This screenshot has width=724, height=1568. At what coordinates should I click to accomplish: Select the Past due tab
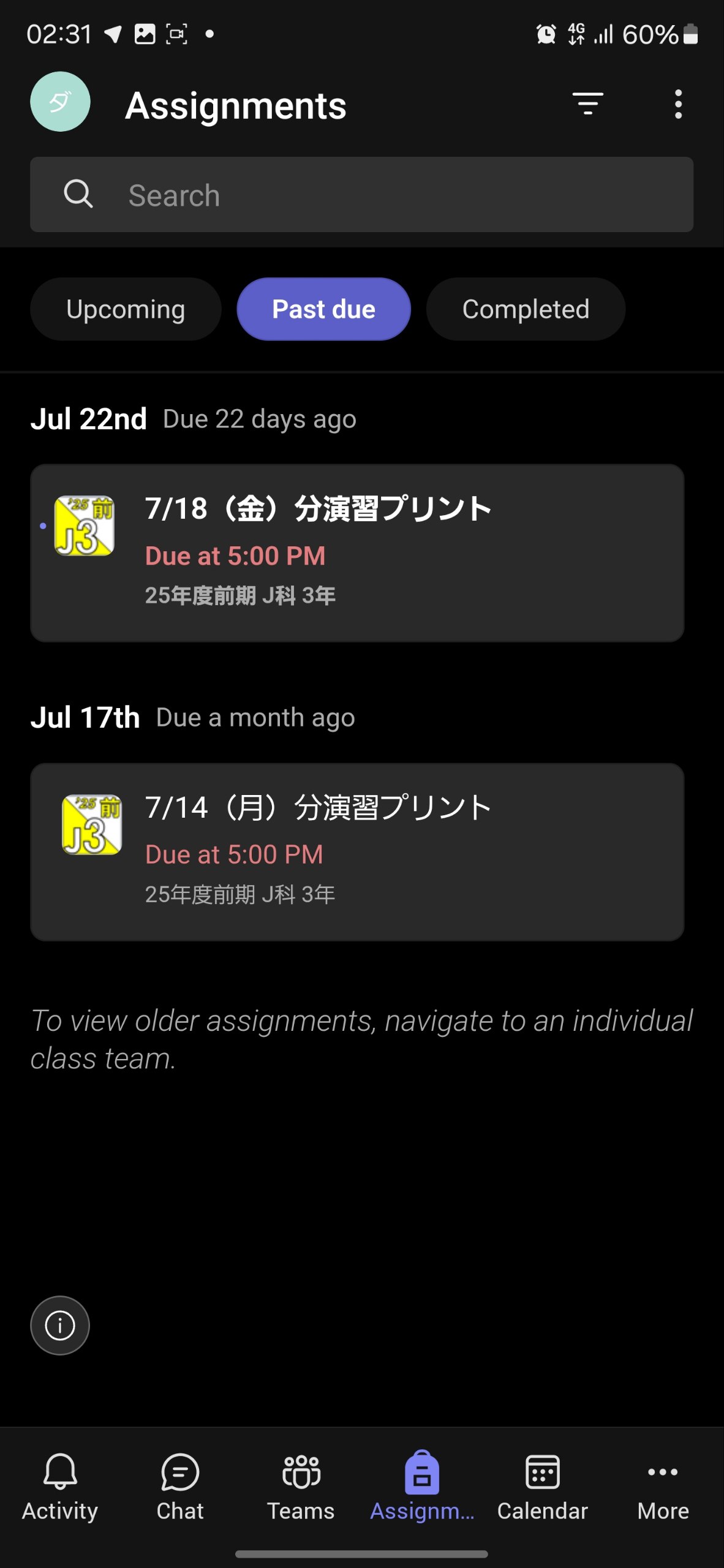323,309
